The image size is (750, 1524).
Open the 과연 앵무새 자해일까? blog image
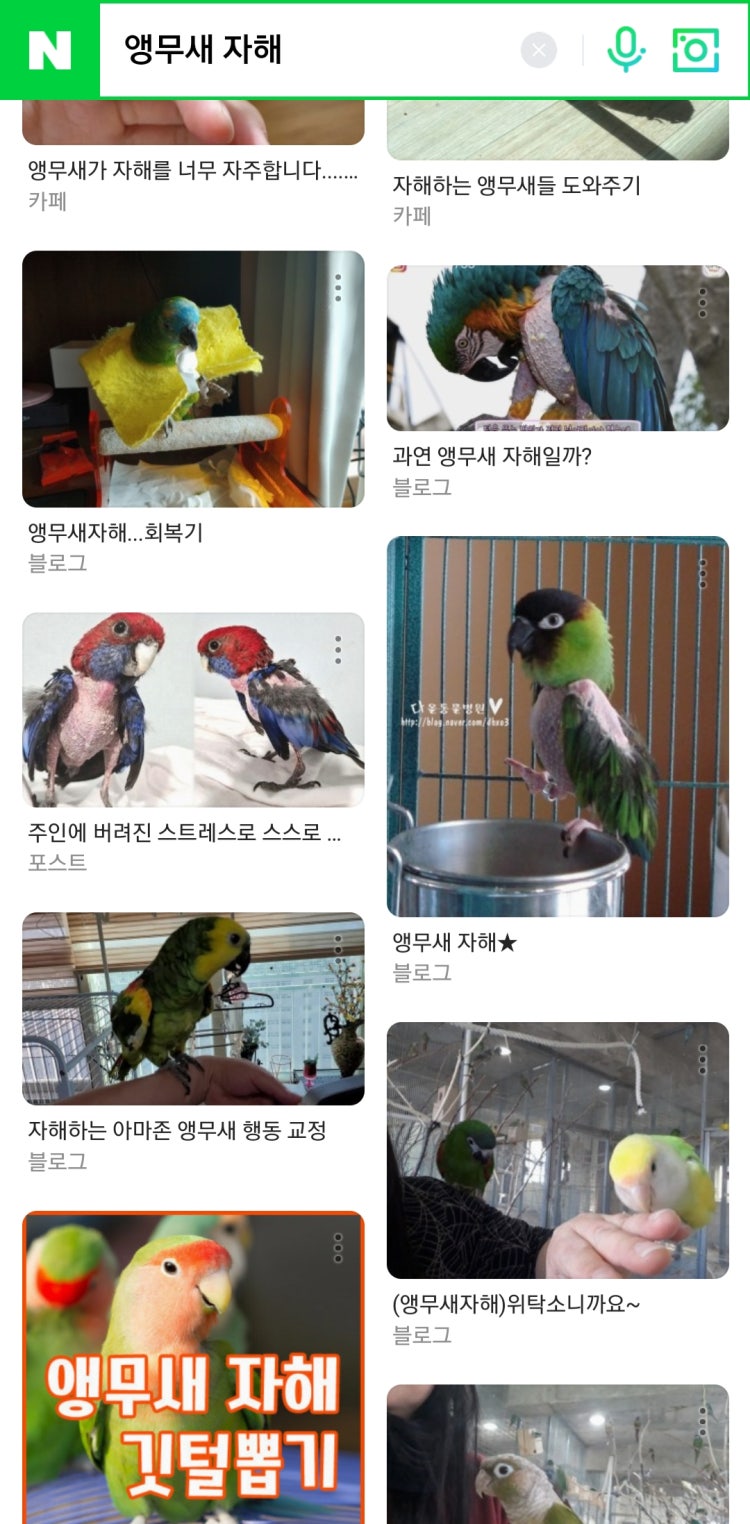click(x=557, y=348)
